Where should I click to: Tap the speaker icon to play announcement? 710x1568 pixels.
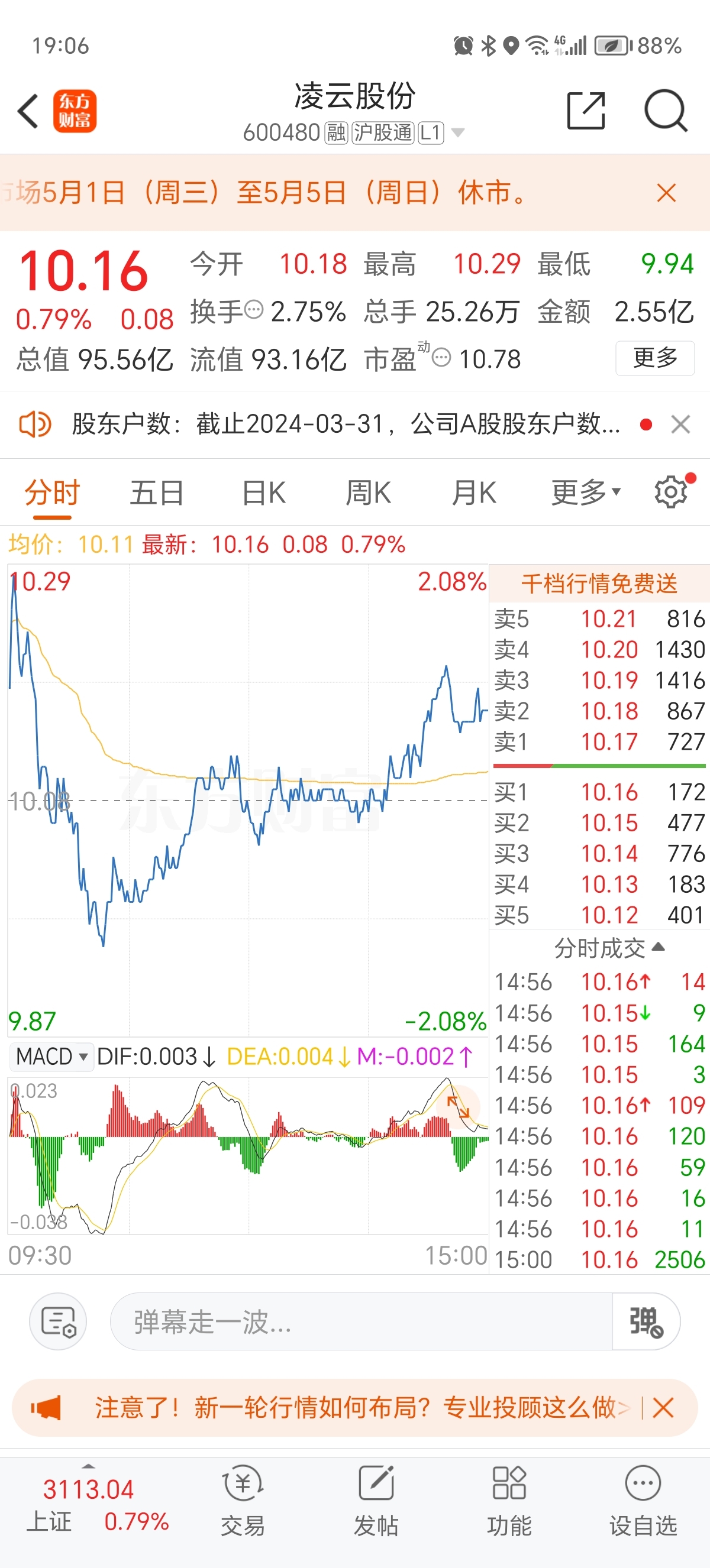pos(37,425)
